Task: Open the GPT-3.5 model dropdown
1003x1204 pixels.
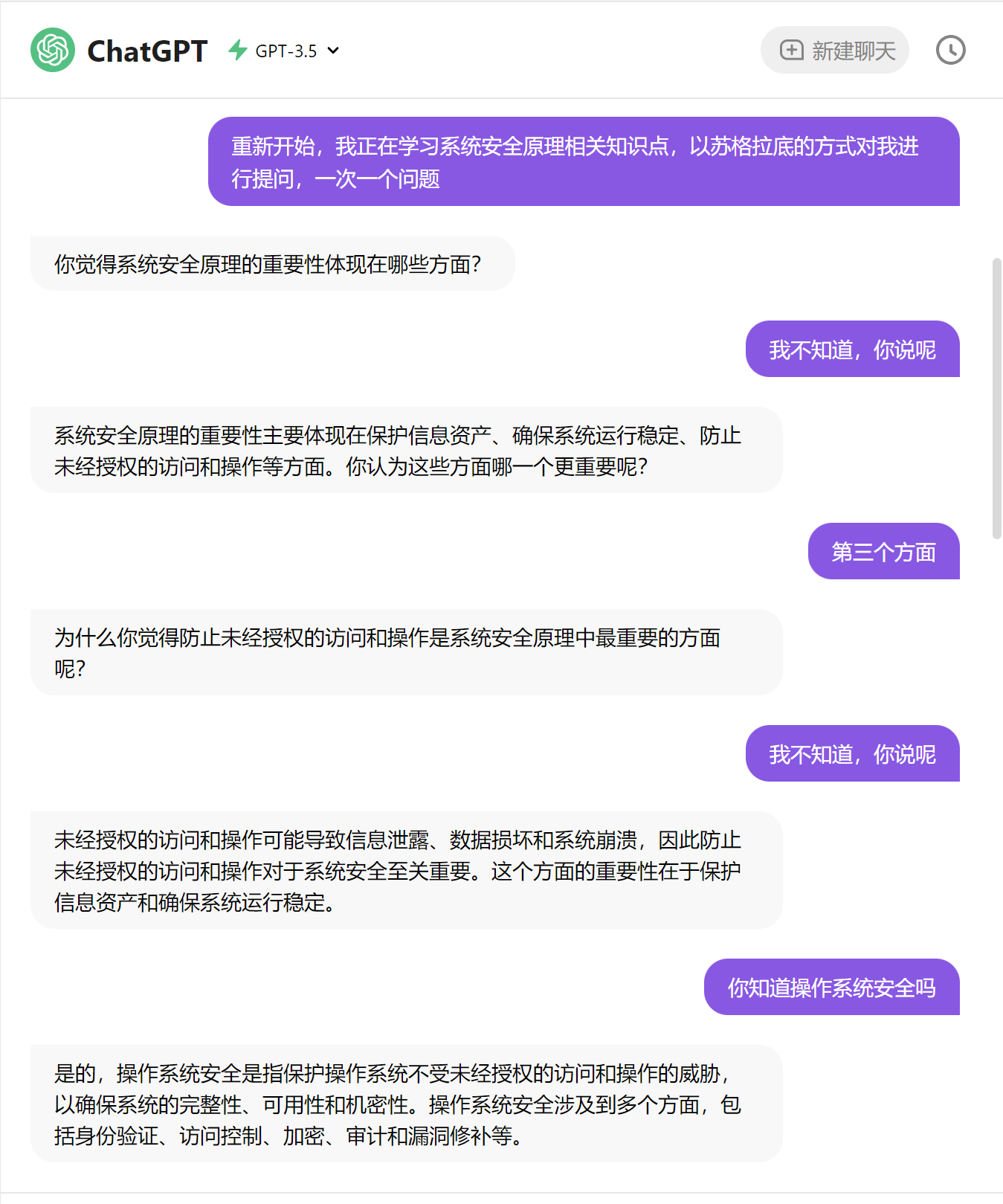Action: (x=285, y=51)
